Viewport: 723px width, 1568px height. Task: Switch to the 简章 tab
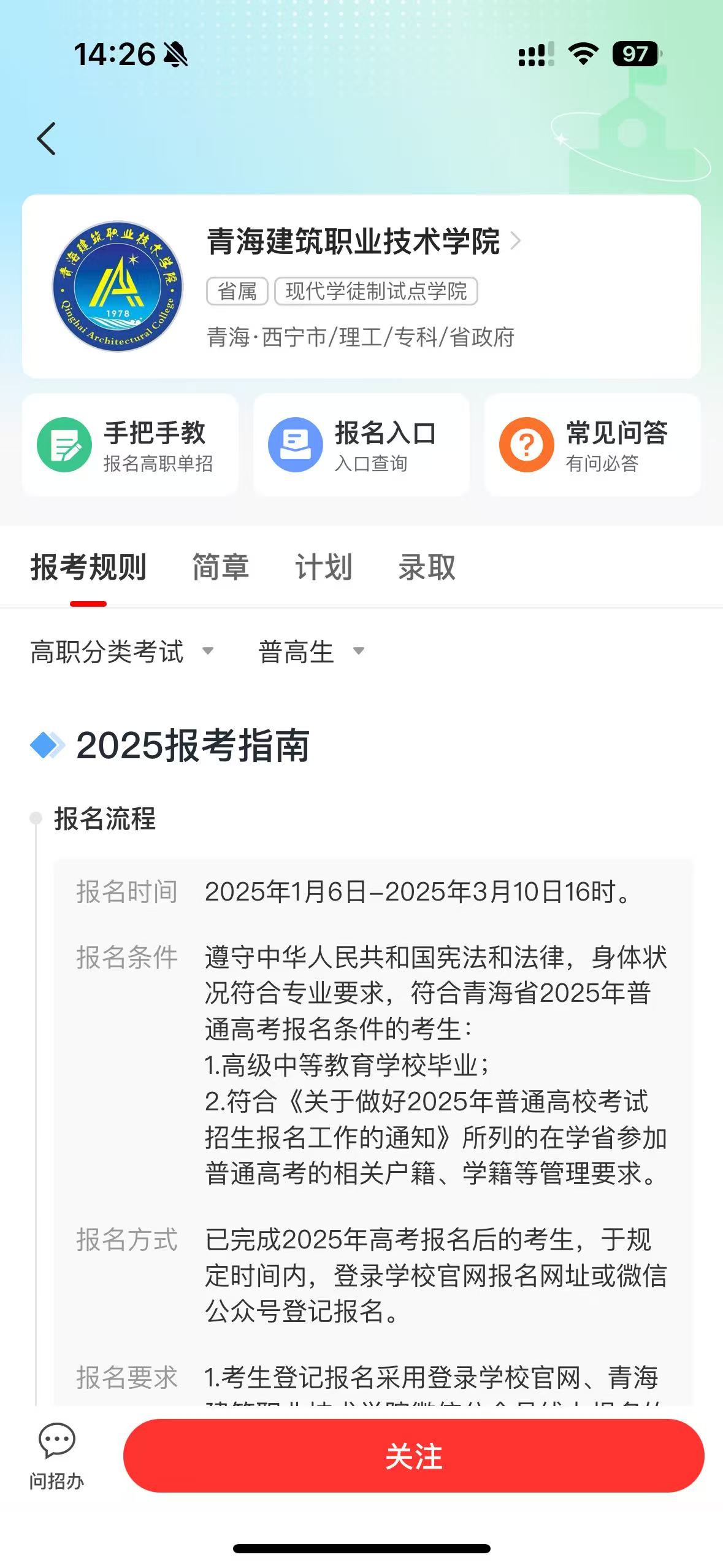click(x=220, y=567)
